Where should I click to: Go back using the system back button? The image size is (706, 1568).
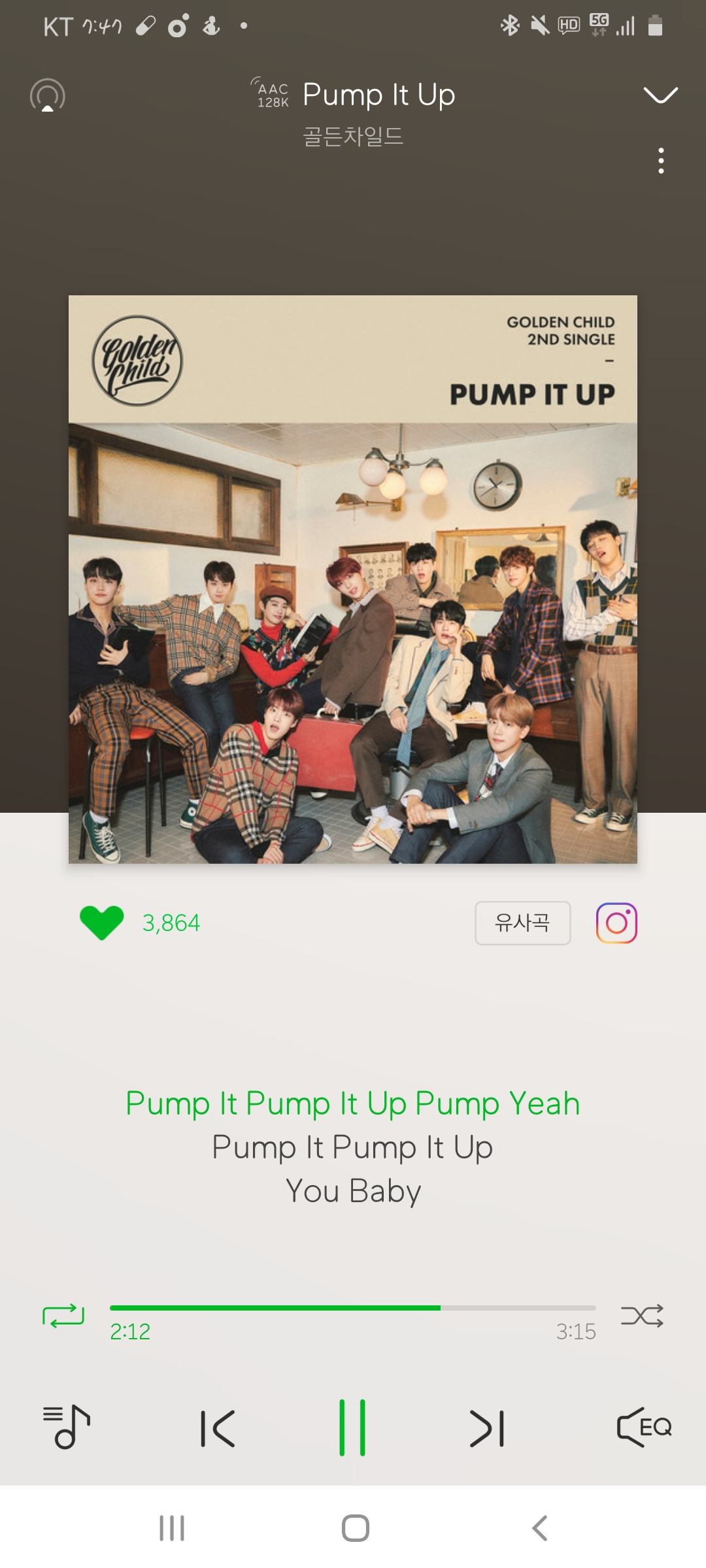(539, 1528)
